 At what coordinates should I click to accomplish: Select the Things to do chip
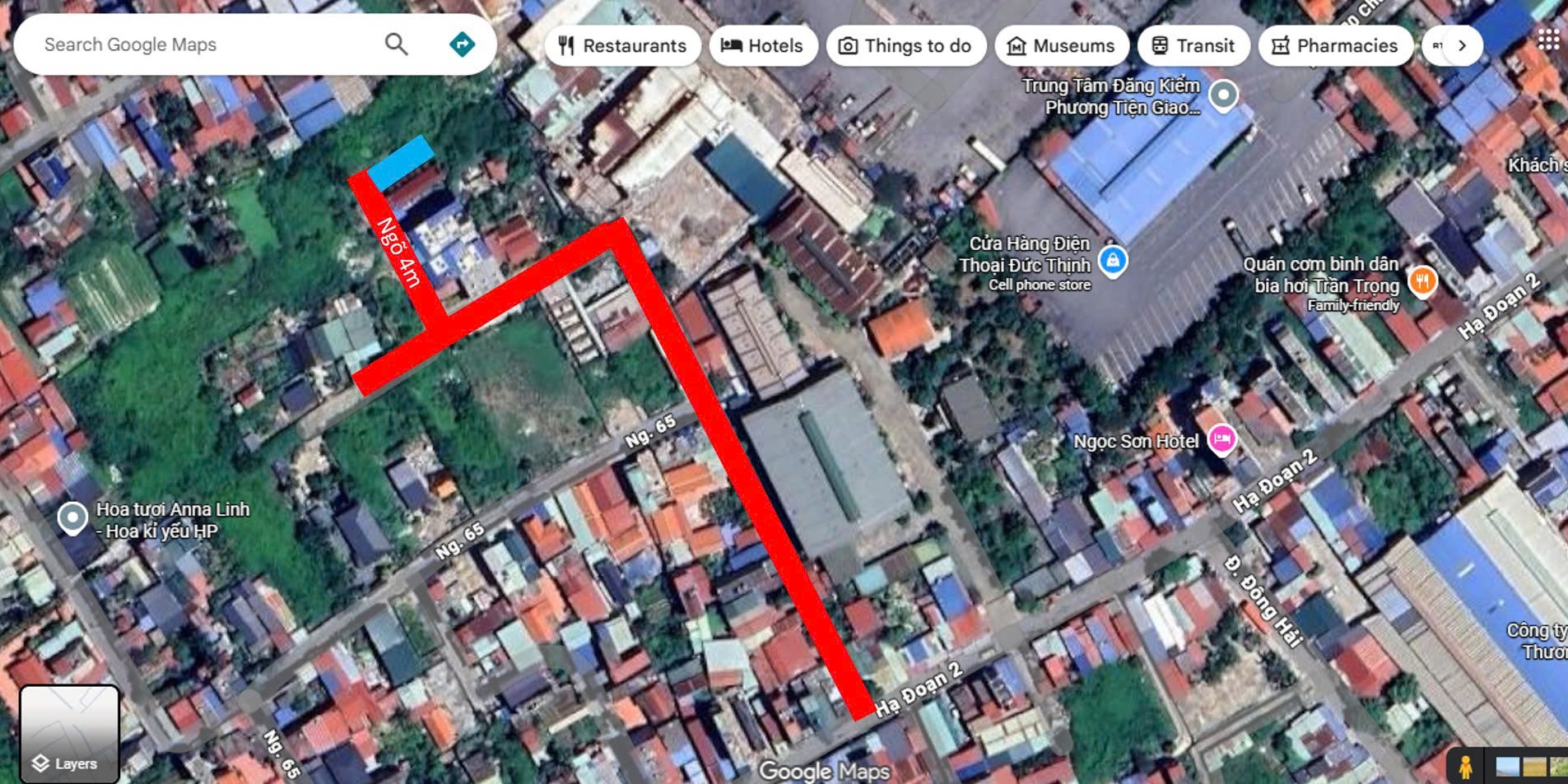click(x=904, y=46)
